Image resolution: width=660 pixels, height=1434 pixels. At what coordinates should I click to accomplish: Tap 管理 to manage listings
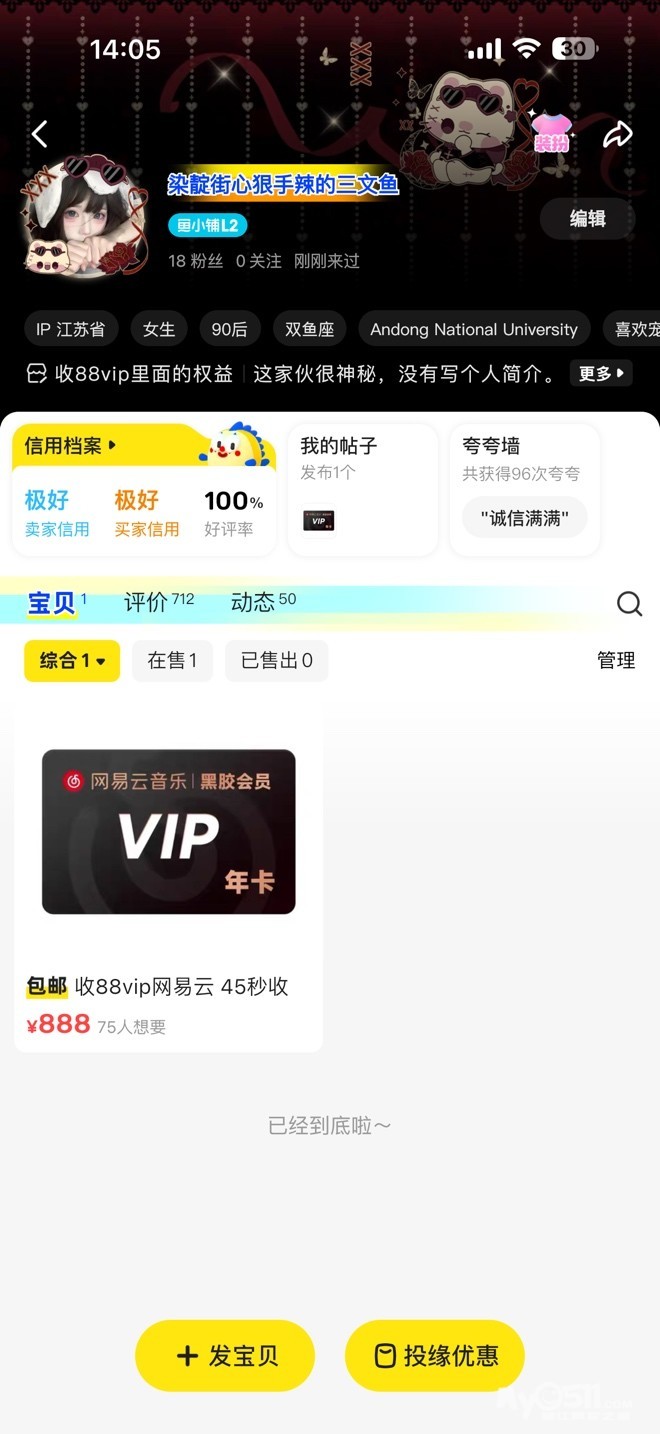(x=615, y=661)
